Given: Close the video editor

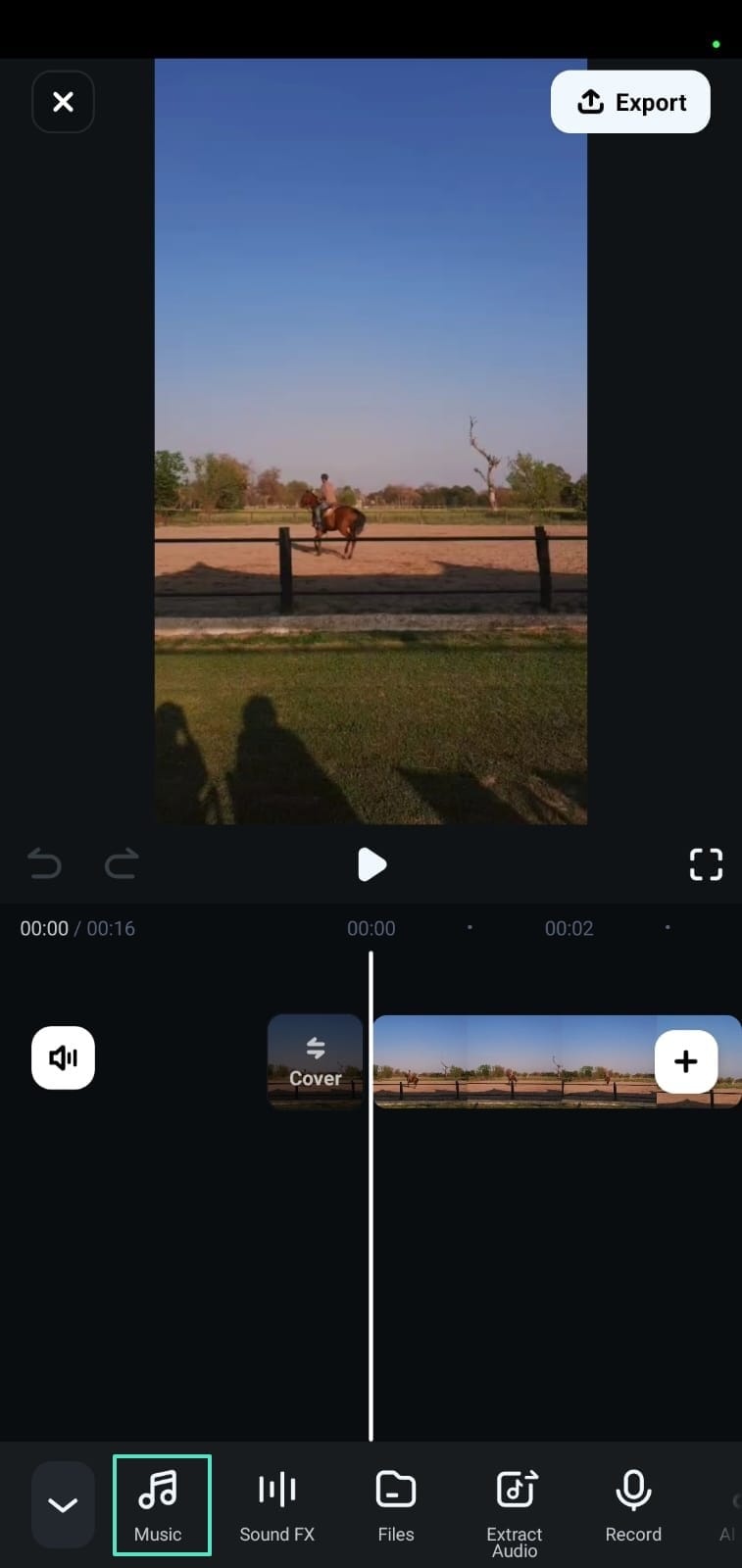Looking at the screenshot, I should point(63,102).
